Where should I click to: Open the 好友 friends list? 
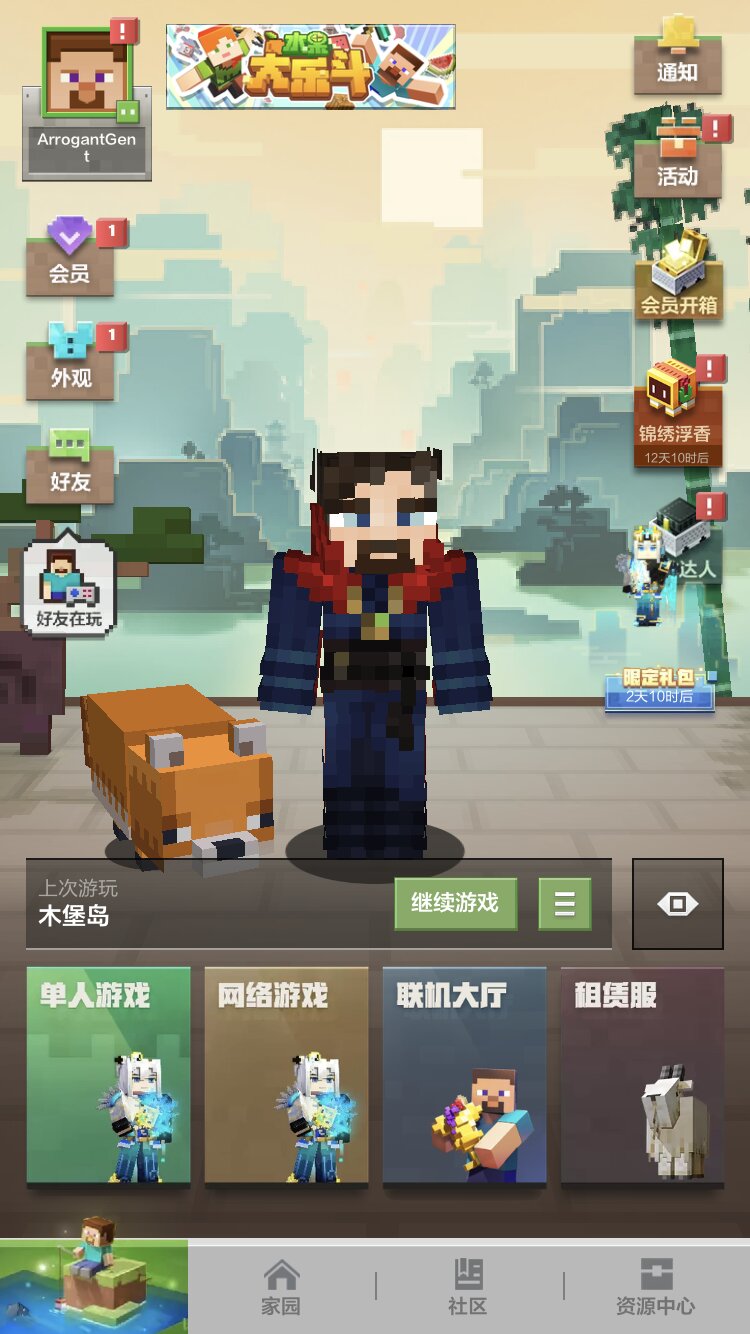[x=70, y=465]
